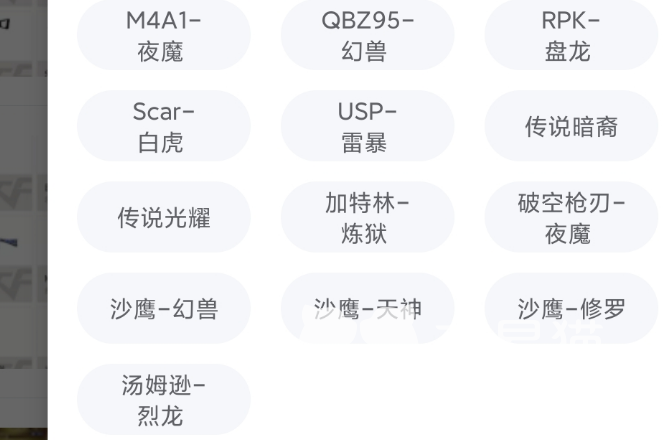Tap the 加特林-炼狱 option
The image size is (663, 440).
367,218
